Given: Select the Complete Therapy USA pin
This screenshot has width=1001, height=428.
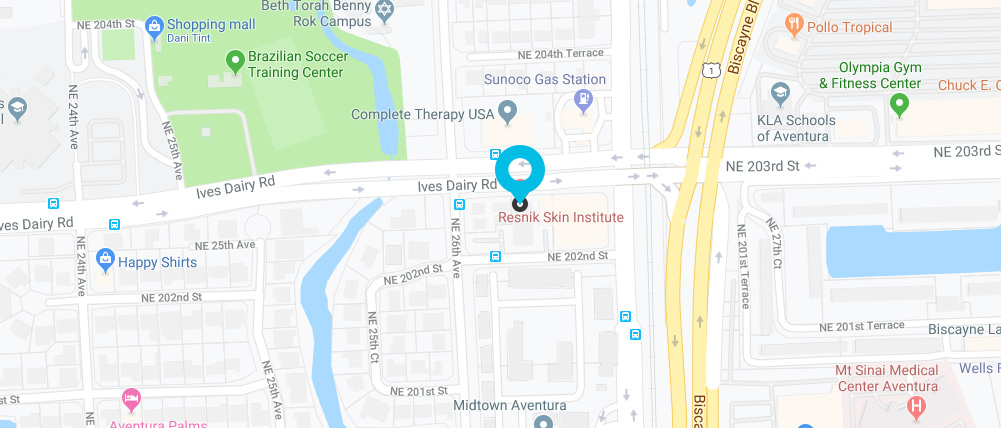Looking at the screenshot, I should pos(508,109).
